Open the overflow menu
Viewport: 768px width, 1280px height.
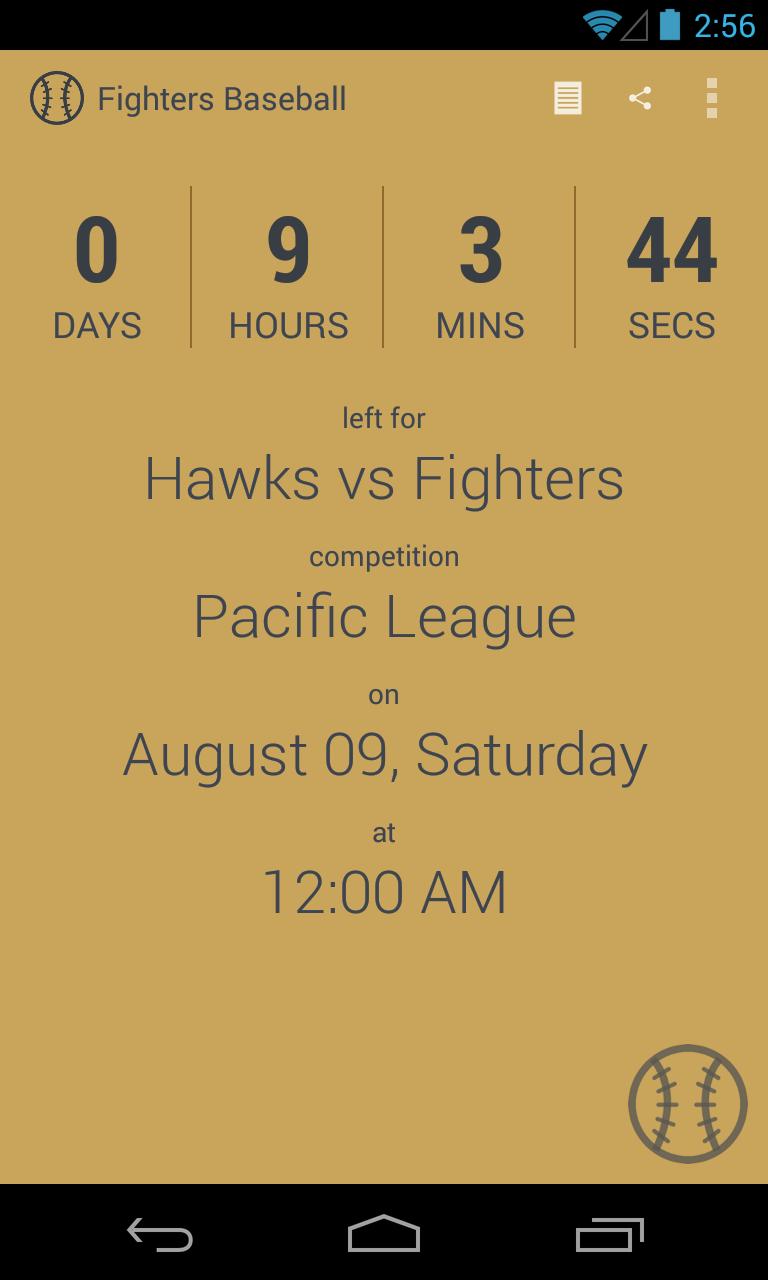coord(711,98)
